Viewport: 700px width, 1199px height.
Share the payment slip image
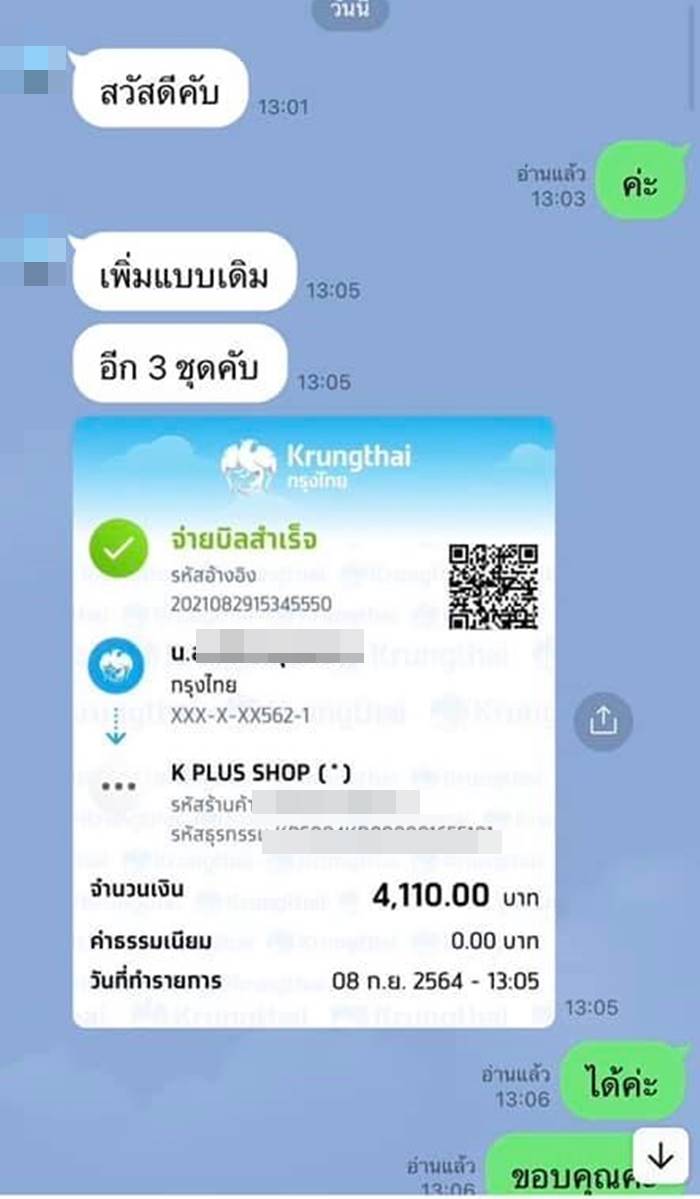coord(603,721)
